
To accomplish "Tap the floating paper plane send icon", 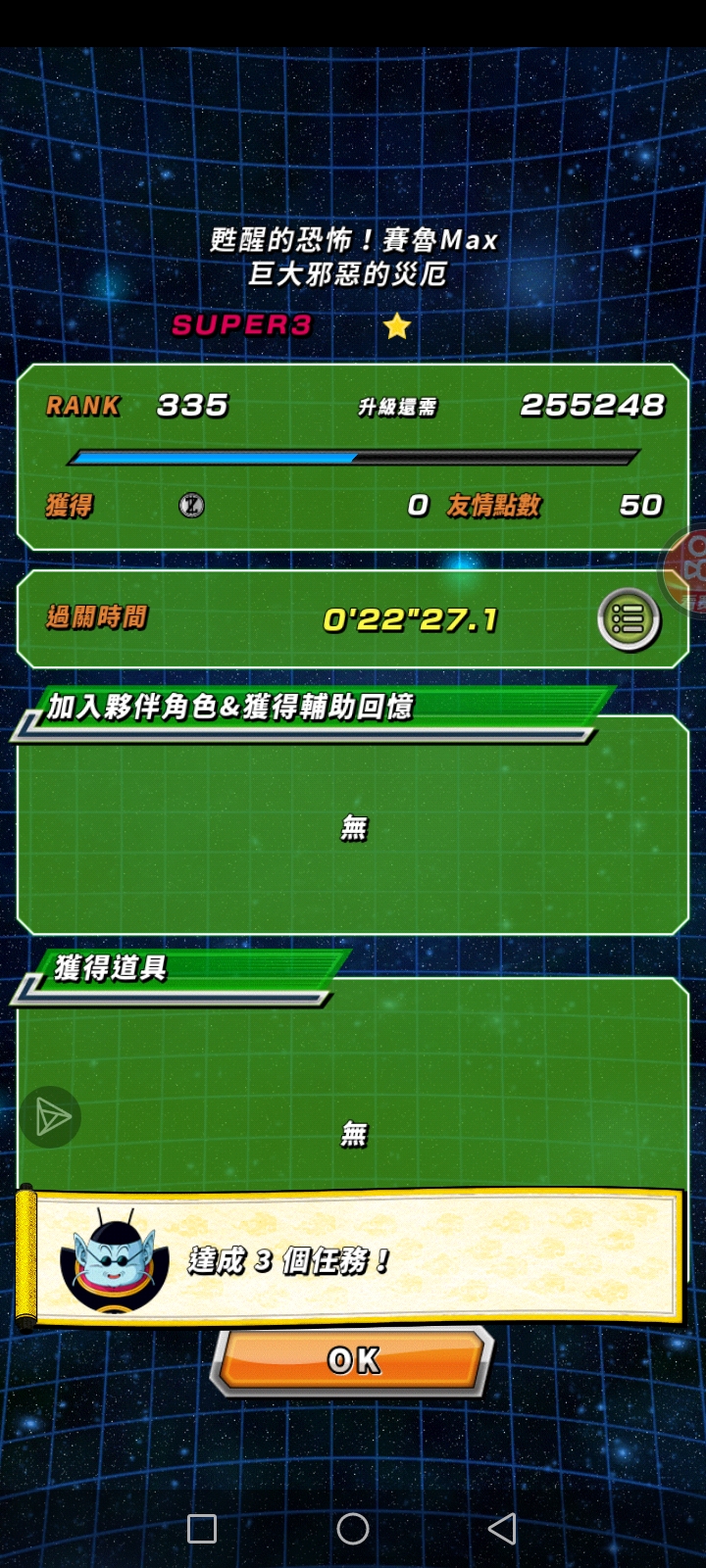I will click(52, 1117).
